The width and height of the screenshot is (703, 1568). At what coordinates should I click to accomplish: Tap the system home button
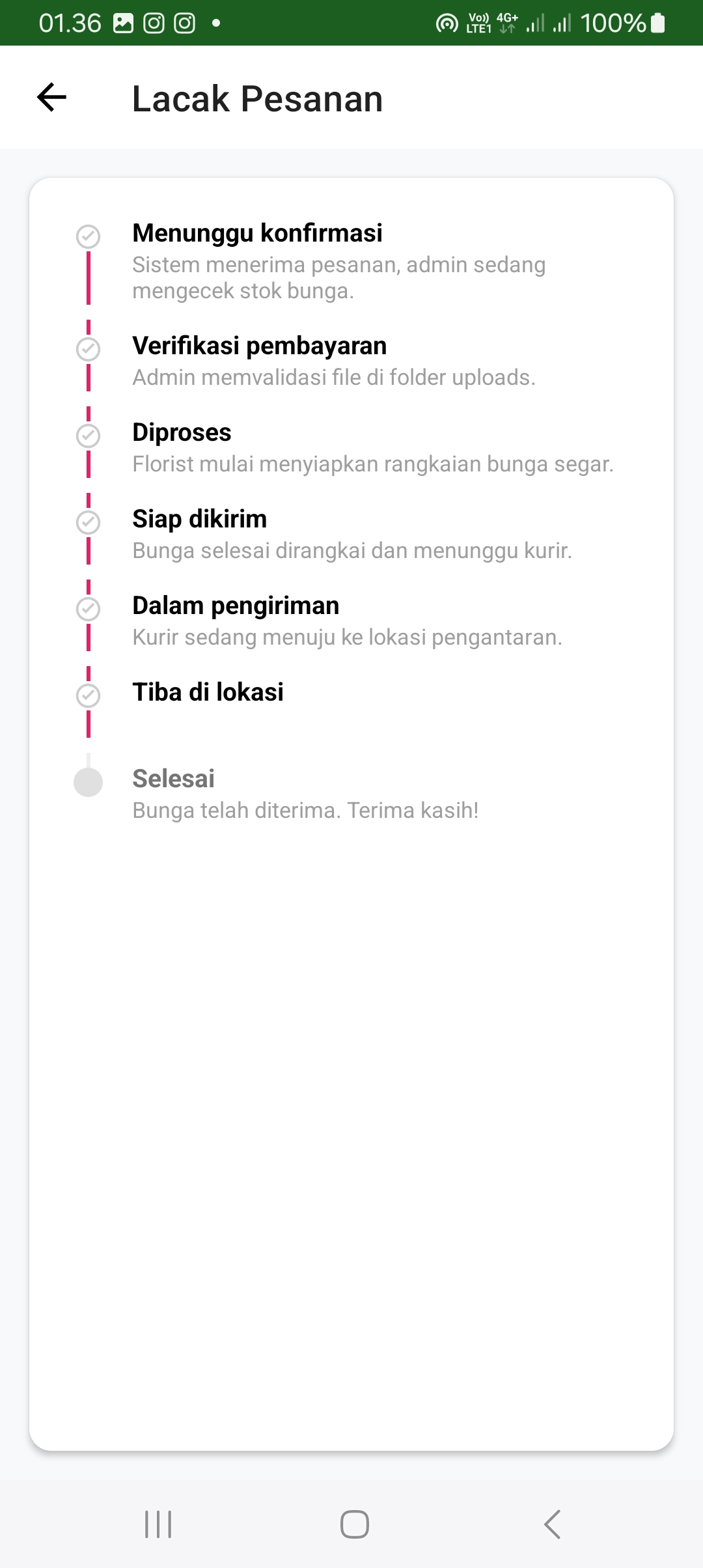coord(355,1524)
